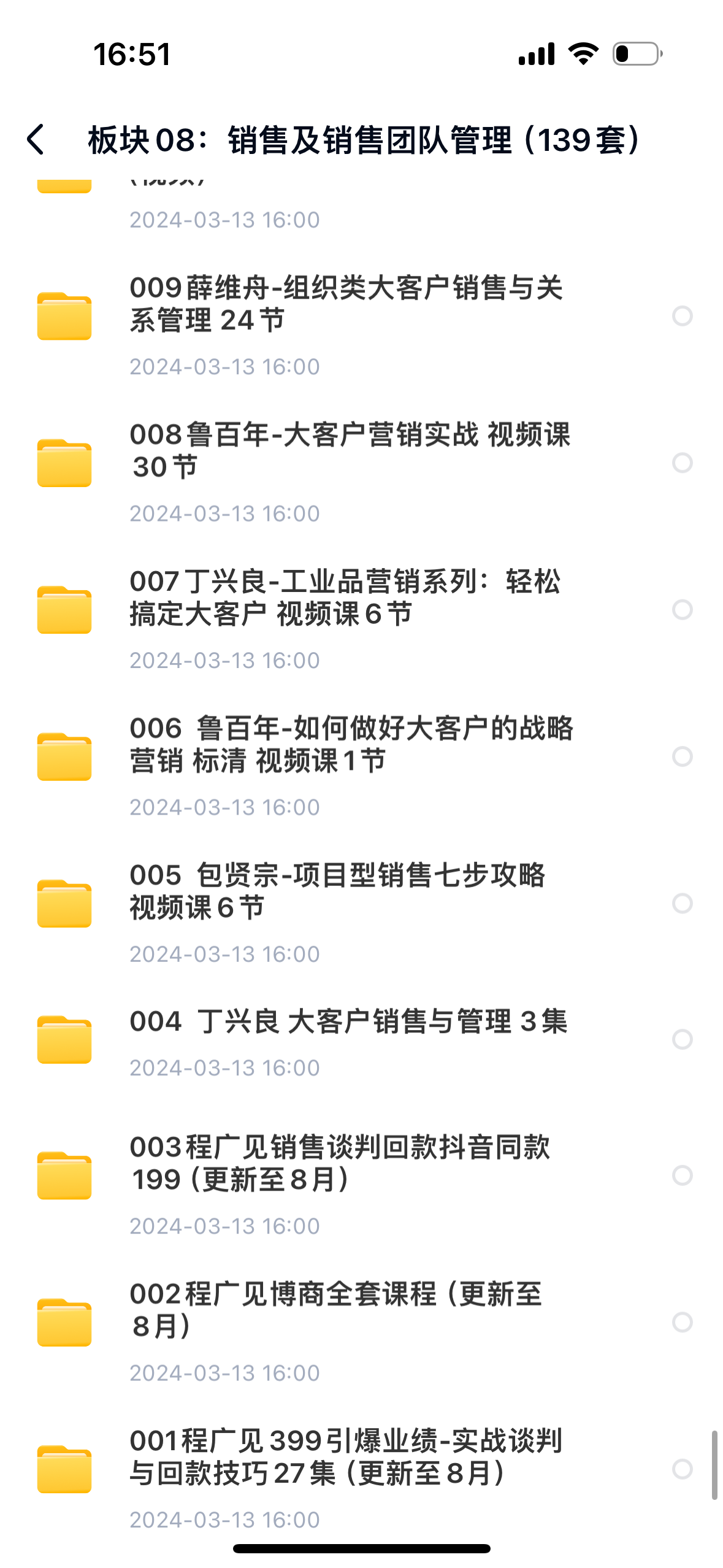This screenshot has width=723, height=1568.
Task: Check the circle for 001程广见399
Action: click(682, 1469)
